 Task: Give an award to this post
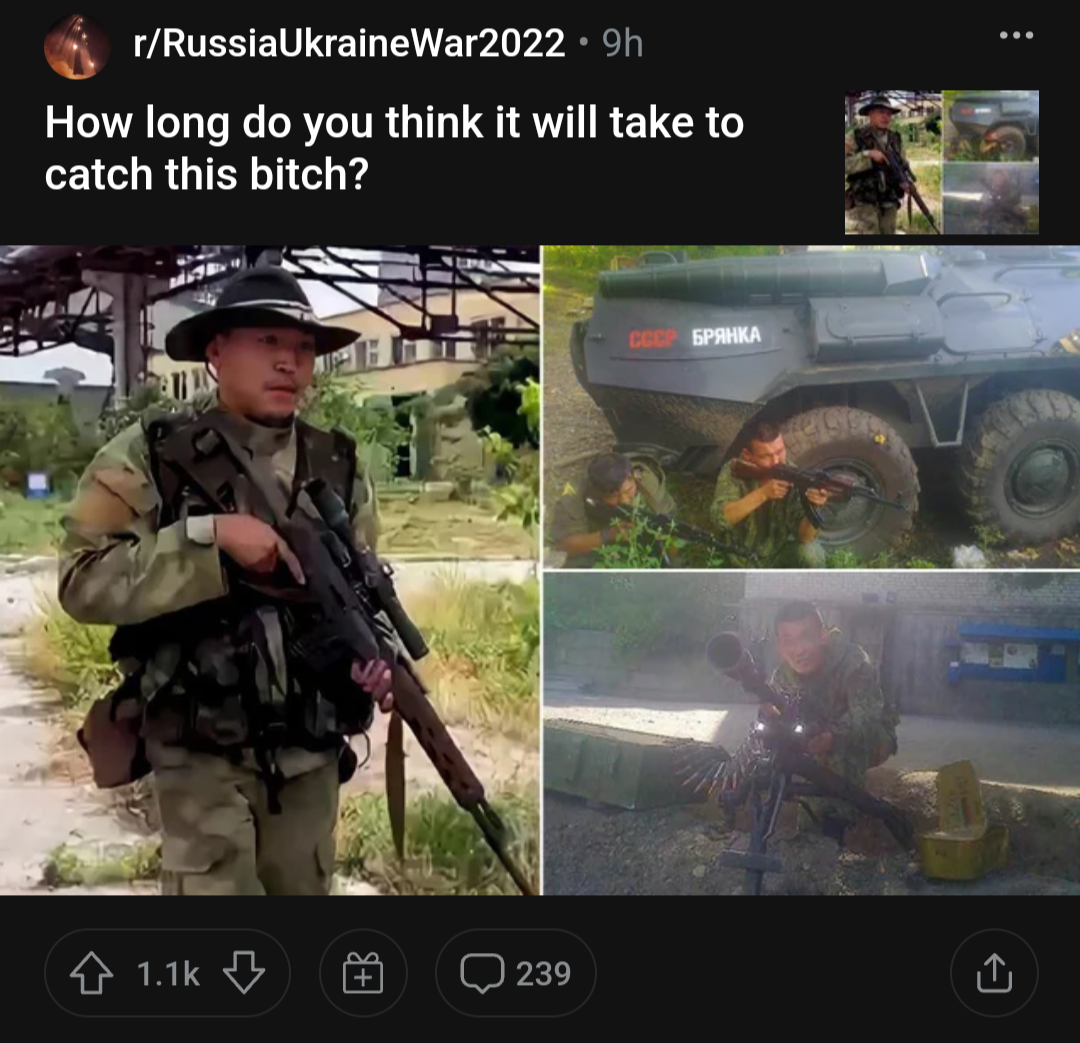[x=363, y=973]
